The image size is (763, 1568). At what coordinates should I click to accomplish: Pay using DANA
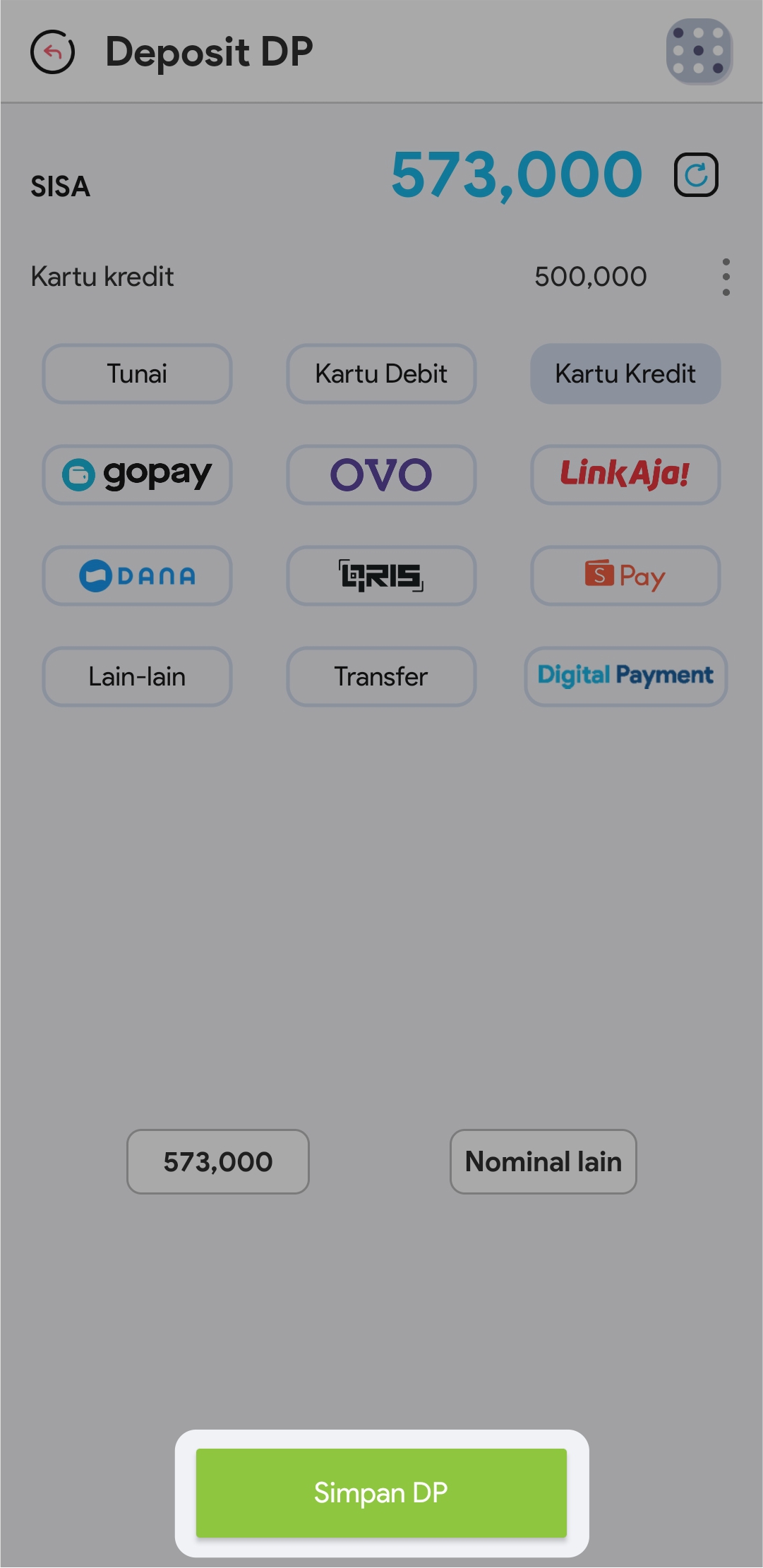(137, 575)
